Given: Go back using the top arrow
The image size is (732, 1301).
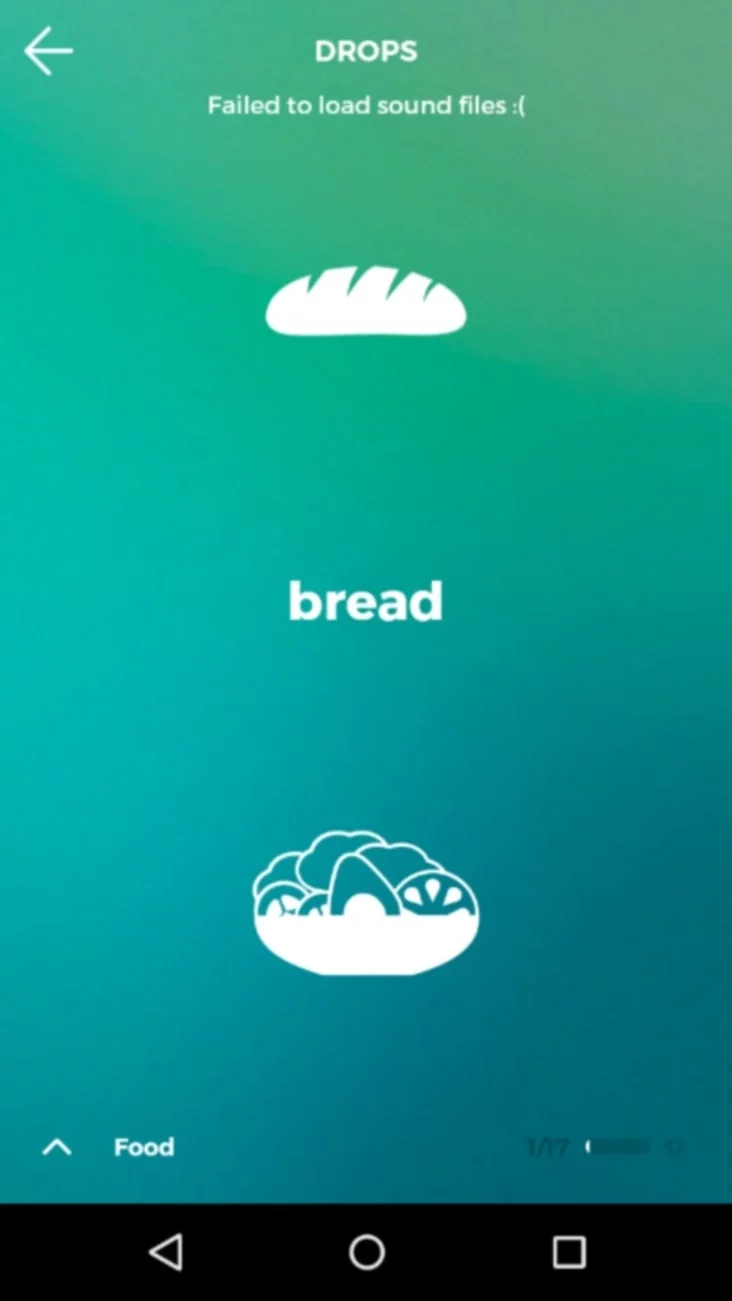Looking at the screenshot, I should tap(48, 51).
